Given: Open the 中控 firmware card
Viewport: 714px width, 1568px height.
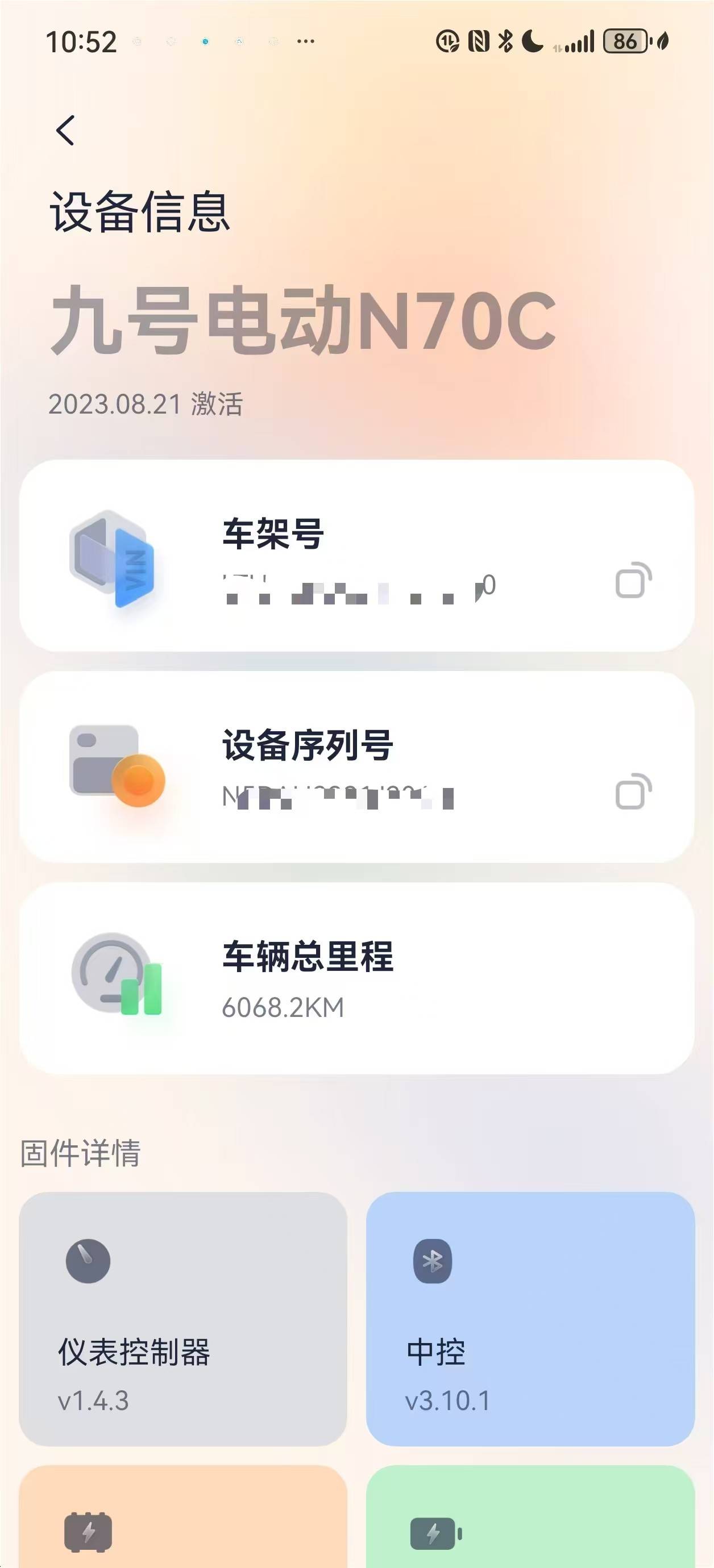Looking at the screenshot, I should point(530,1319).
